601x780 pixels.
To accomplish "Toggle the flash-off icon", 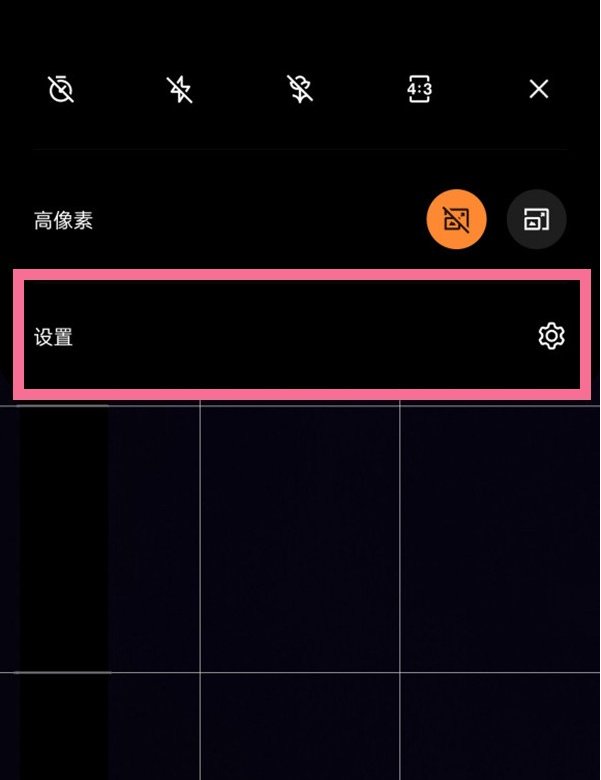I will click(x=180, y=90).
